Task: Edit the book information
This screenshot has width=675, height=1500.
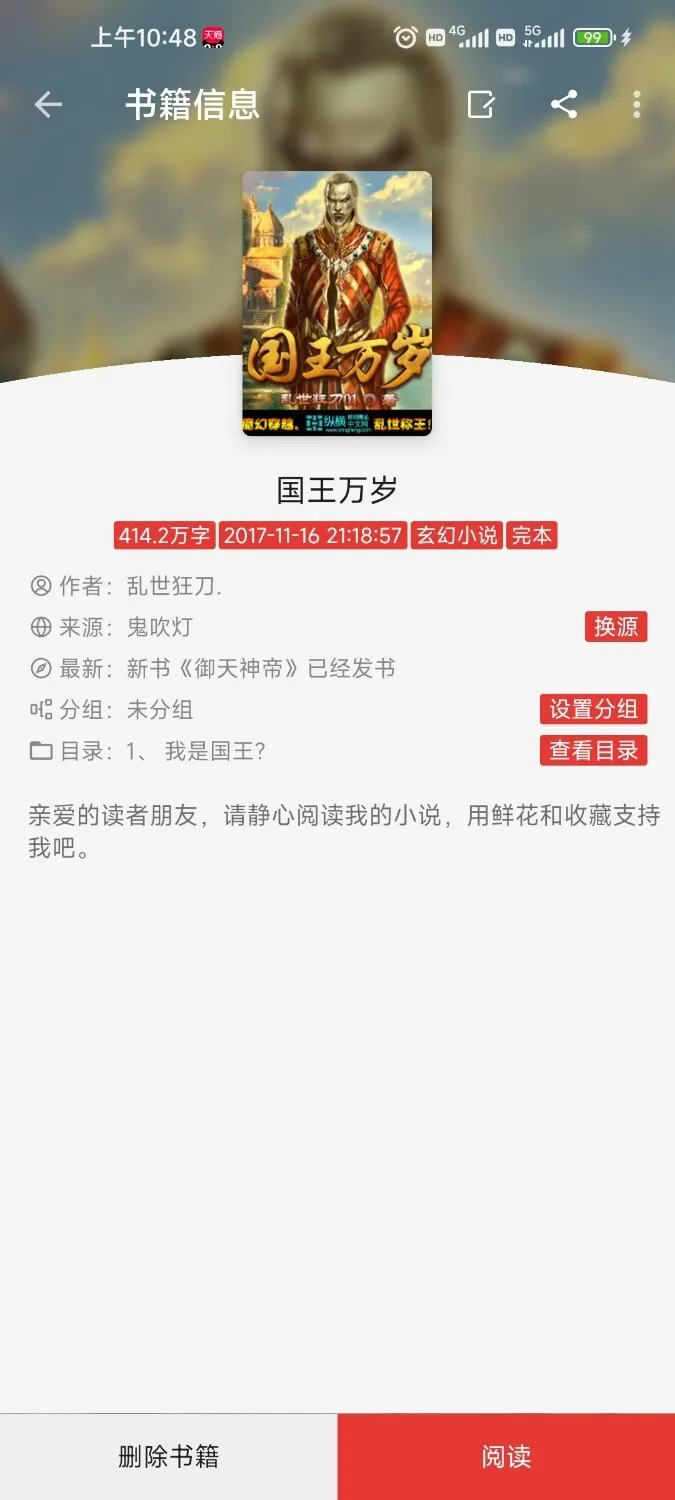Action: (481, 105)
